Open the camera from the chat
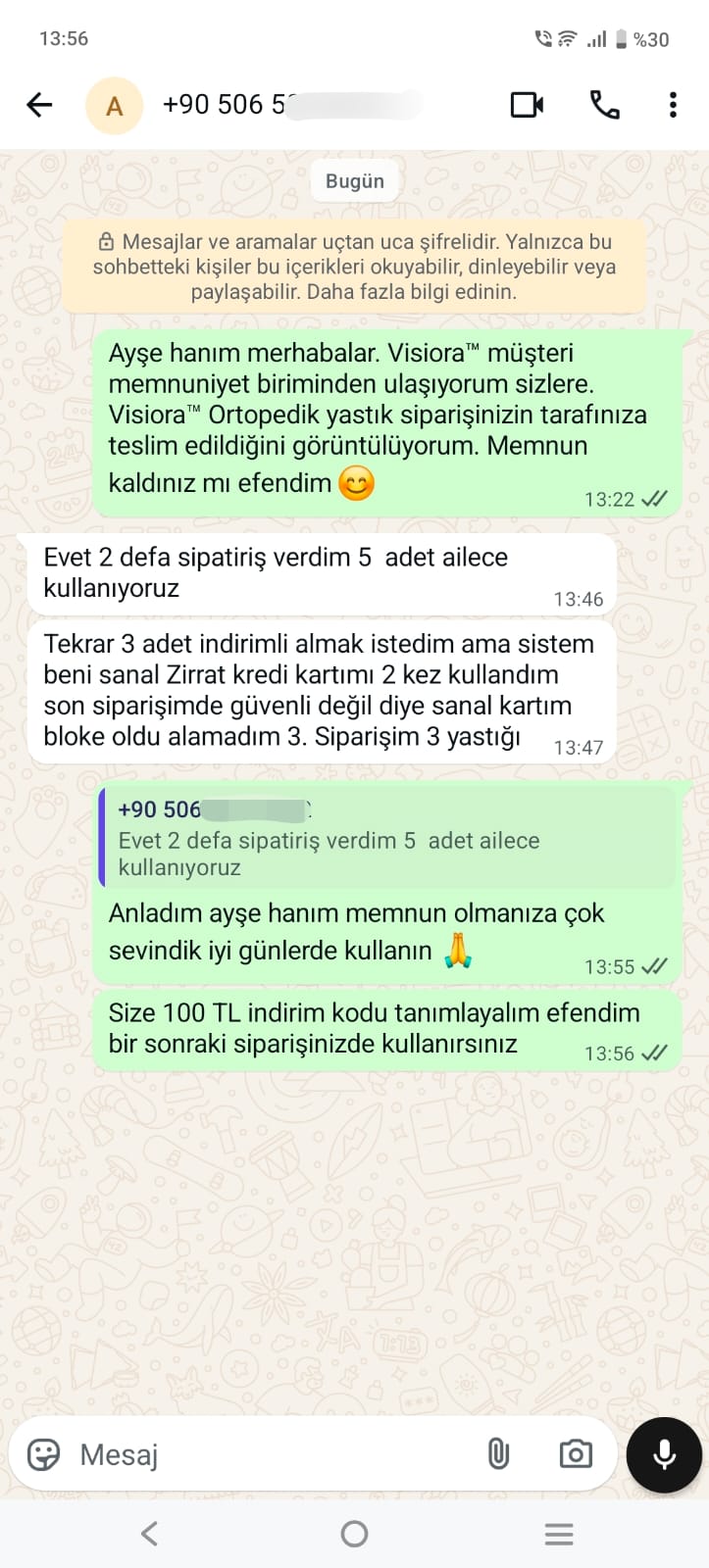This screenshot has width=709, height=1568. pos(576,1454)
